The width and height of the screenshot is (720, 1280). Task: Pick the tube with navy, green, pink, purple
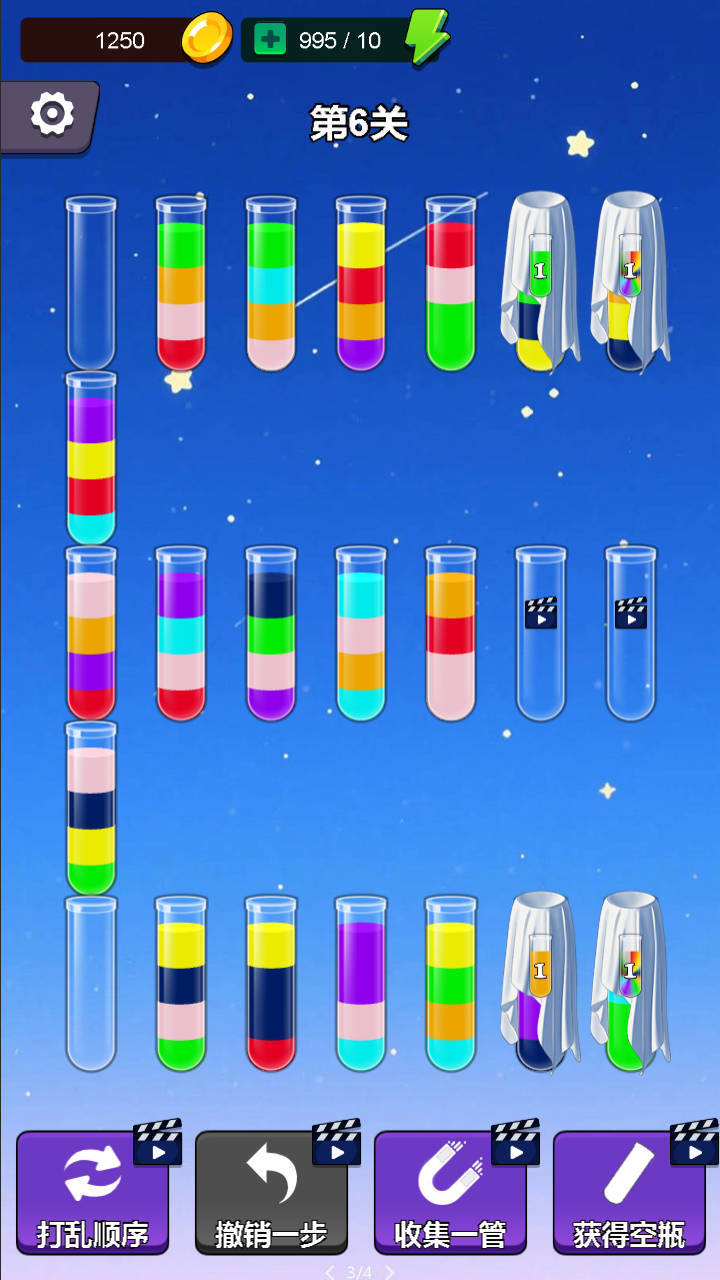271,635
